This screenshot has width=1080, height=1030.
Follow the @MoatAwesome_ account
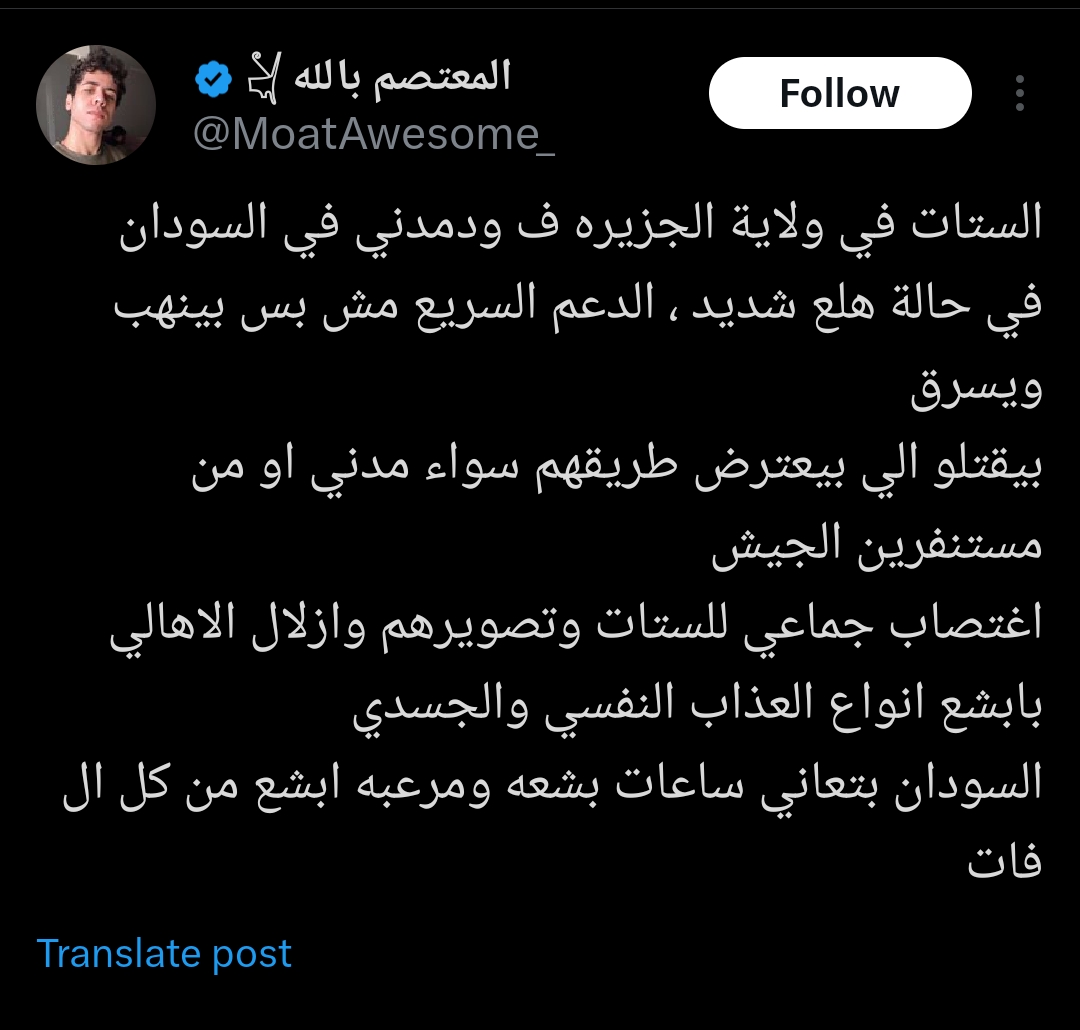click(x=839, y=94)
